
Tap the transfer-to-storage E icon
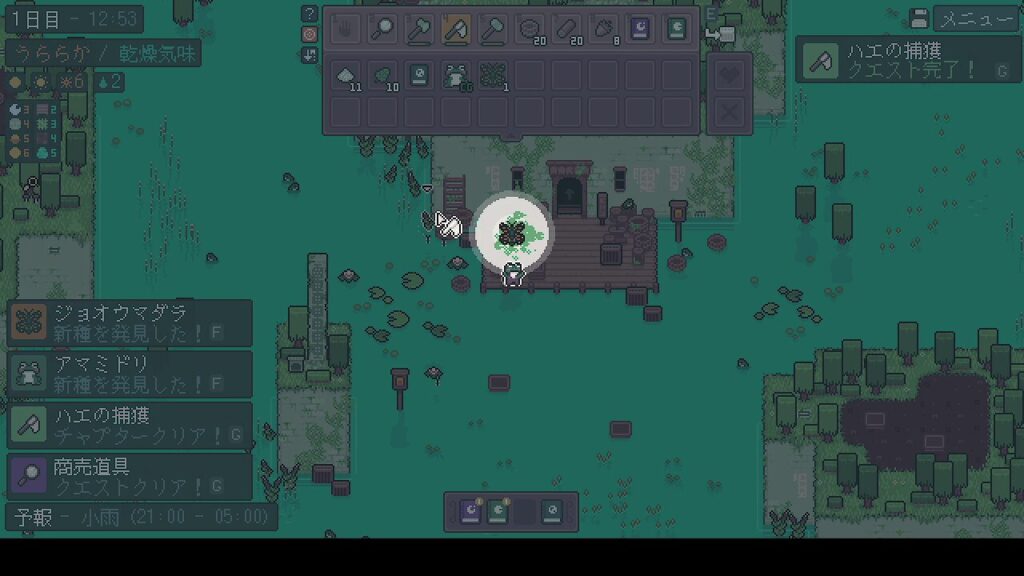pos(720,34)
